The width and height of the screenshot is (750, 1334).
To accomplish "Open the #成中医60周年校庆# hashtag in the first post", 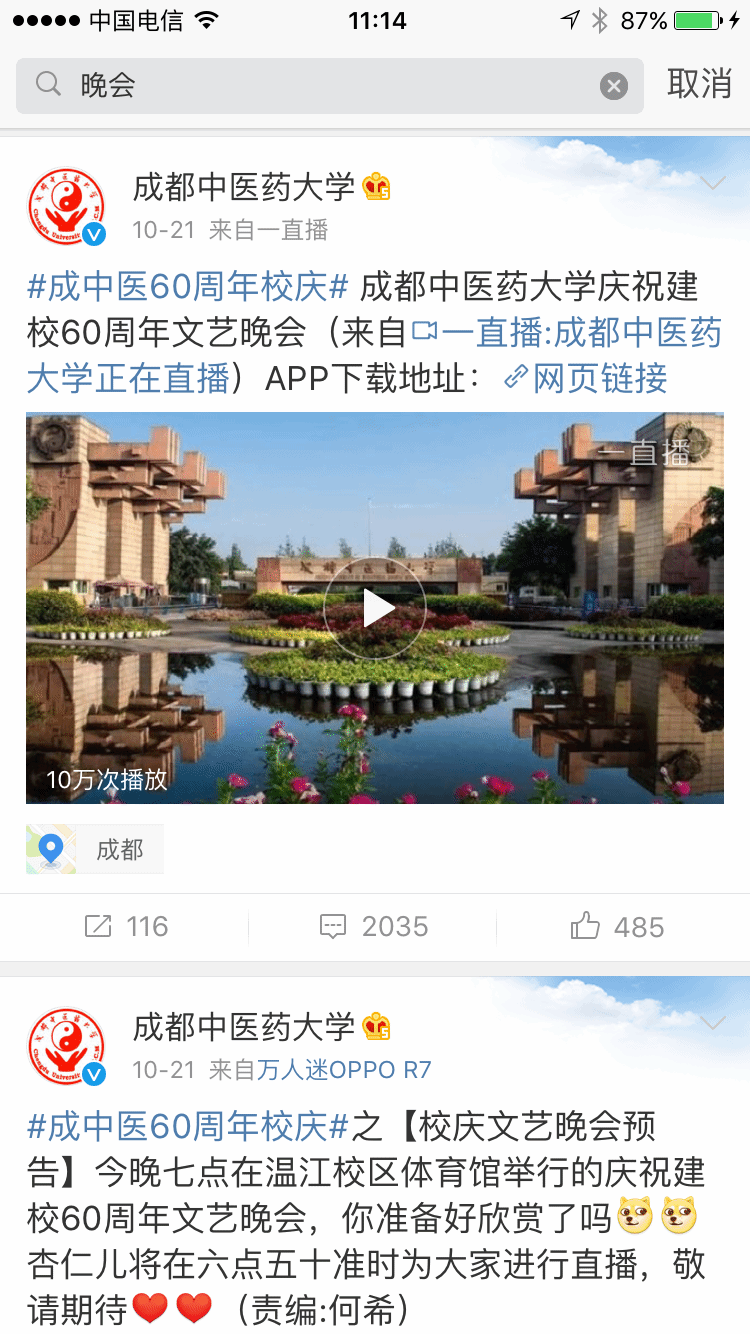I will pyautogui.click(x=187, y=287).
